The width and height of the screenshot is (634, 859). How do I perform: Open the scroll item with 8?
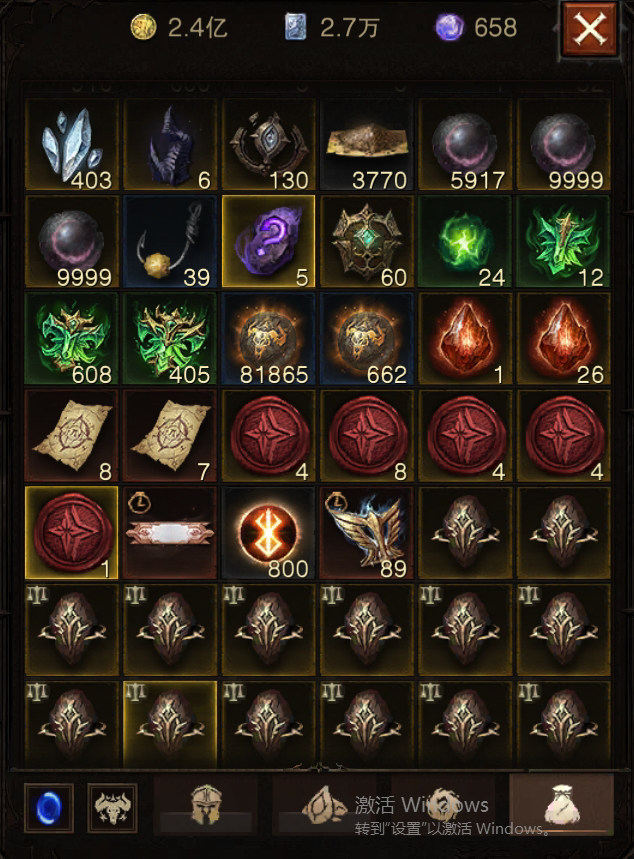[70, 436]
